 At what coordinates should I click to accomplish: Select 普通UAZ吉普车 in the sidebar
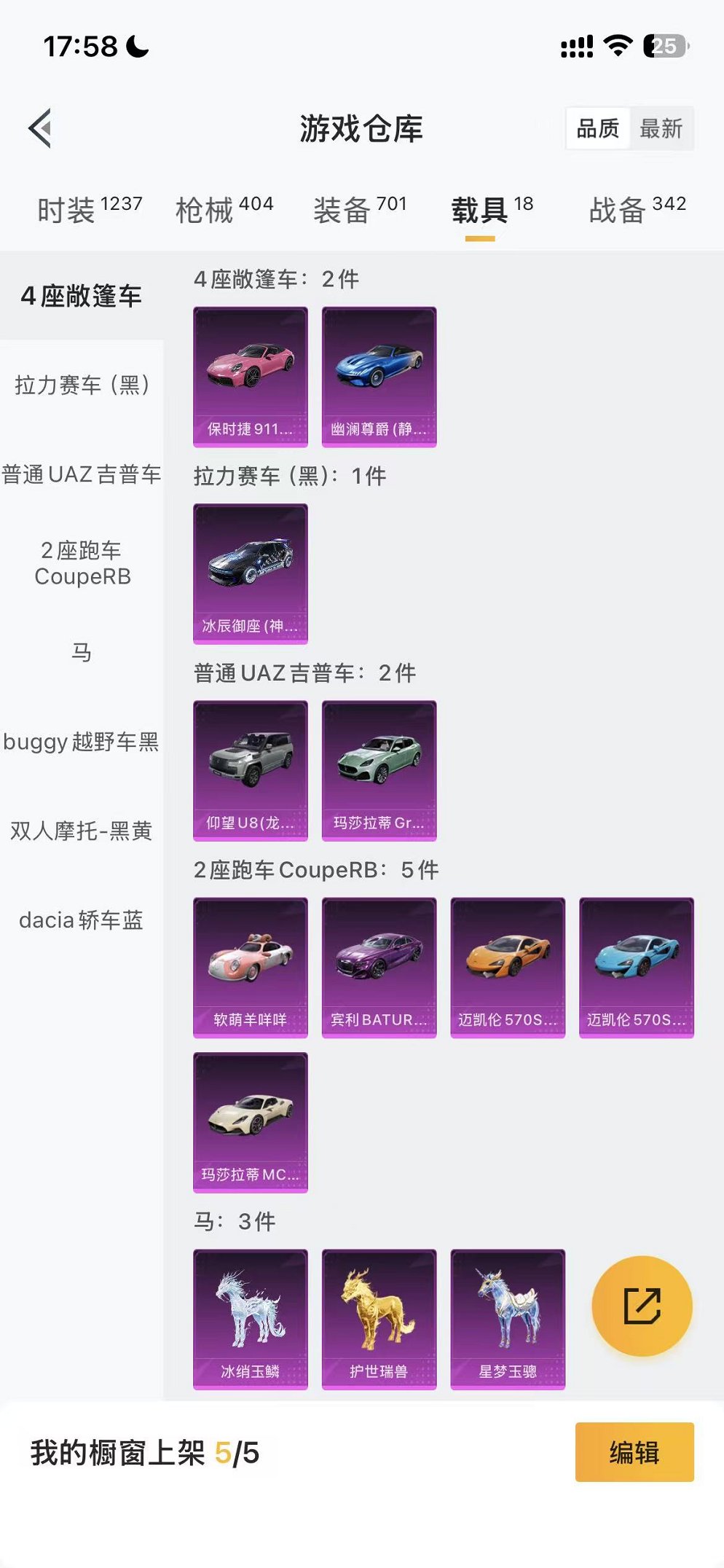tap(82, 474)
